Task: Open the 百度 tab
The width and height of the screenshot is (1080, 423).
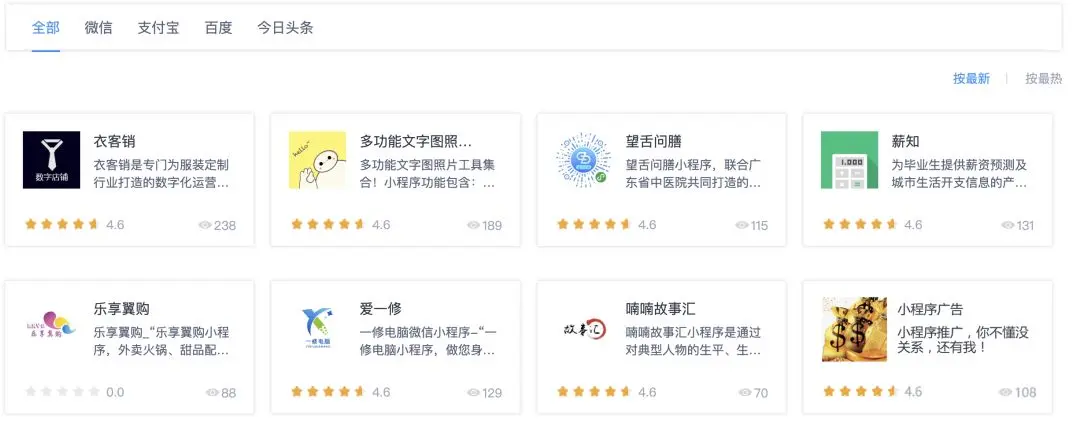Action: (218, 28)
